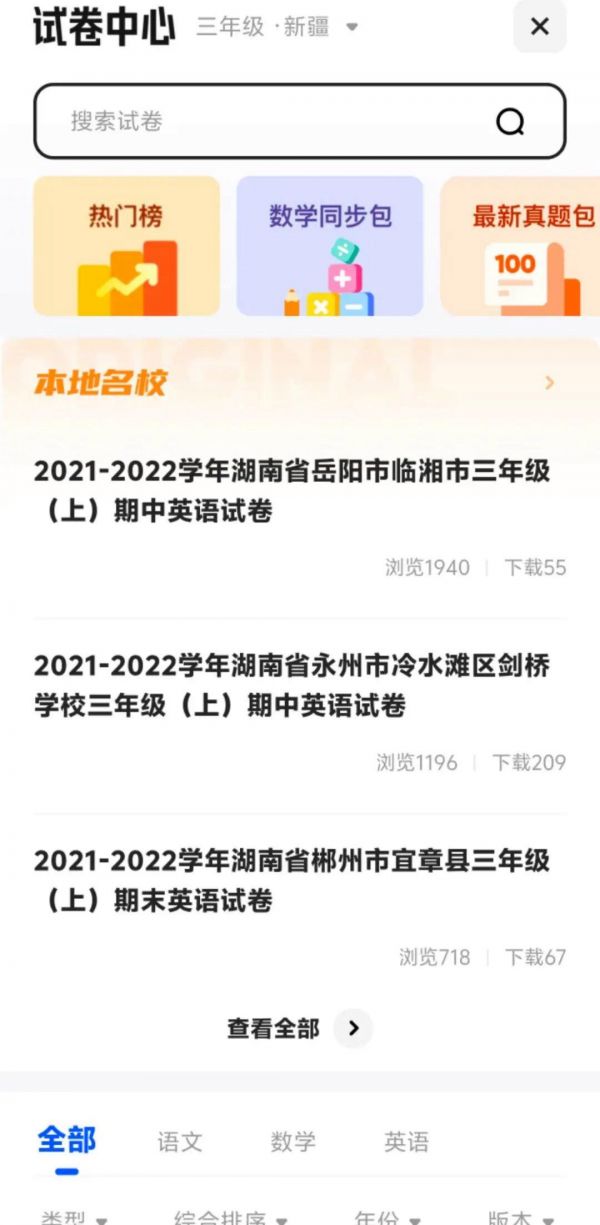Tap 查看全部 to view all papers
The image size is (600, 1225).
click(298, 1028)
